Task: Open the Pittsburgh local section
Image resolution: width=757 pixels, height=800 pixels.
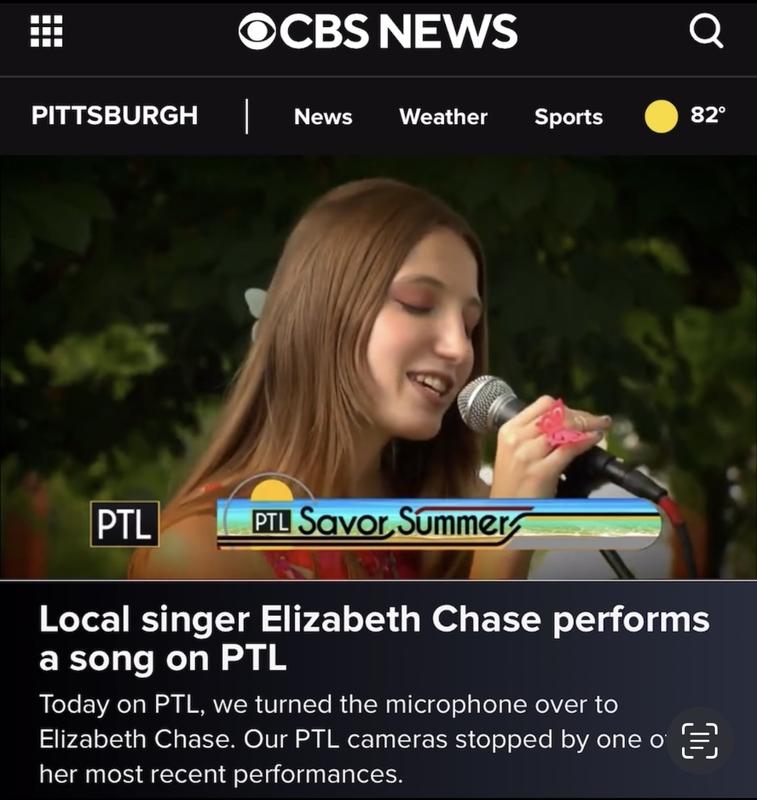Action: tap(115, 115)
